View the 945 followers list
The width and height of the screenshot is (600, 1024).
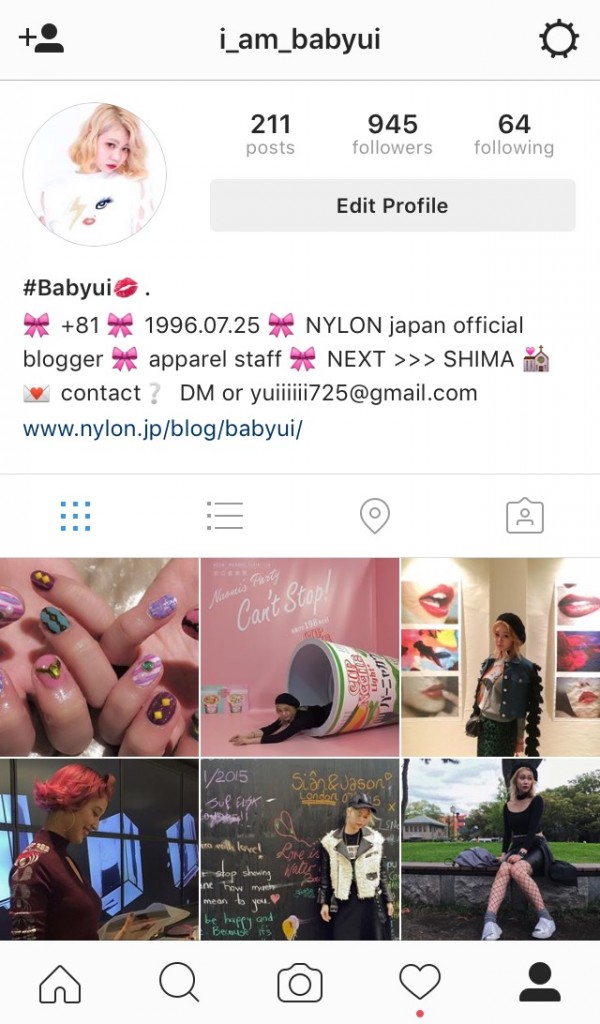tap(392, 134)
